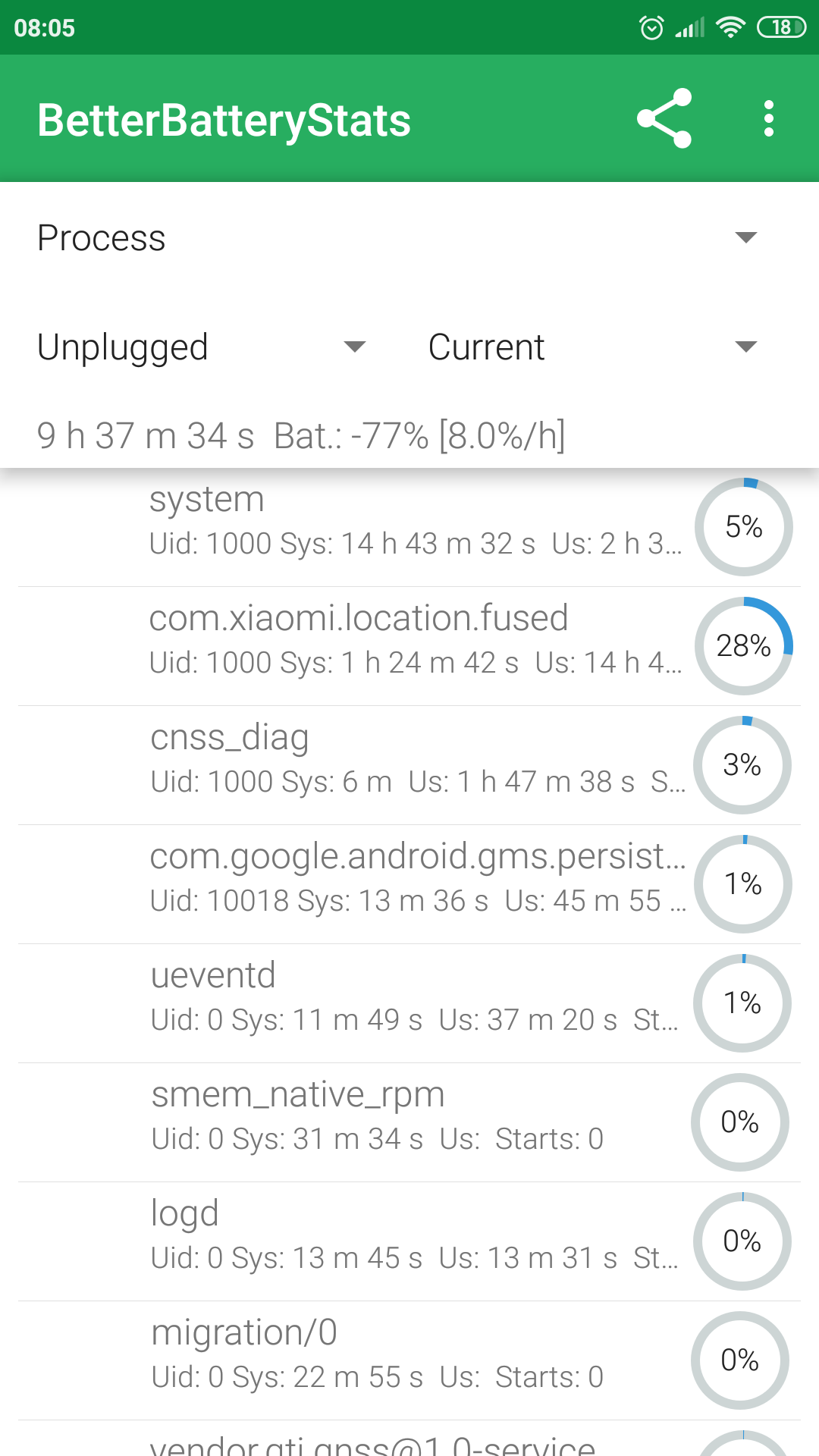Tap the ueventd process row
The width and height of the screenshot is (819, 1456).
click(x=409, y=1003)
